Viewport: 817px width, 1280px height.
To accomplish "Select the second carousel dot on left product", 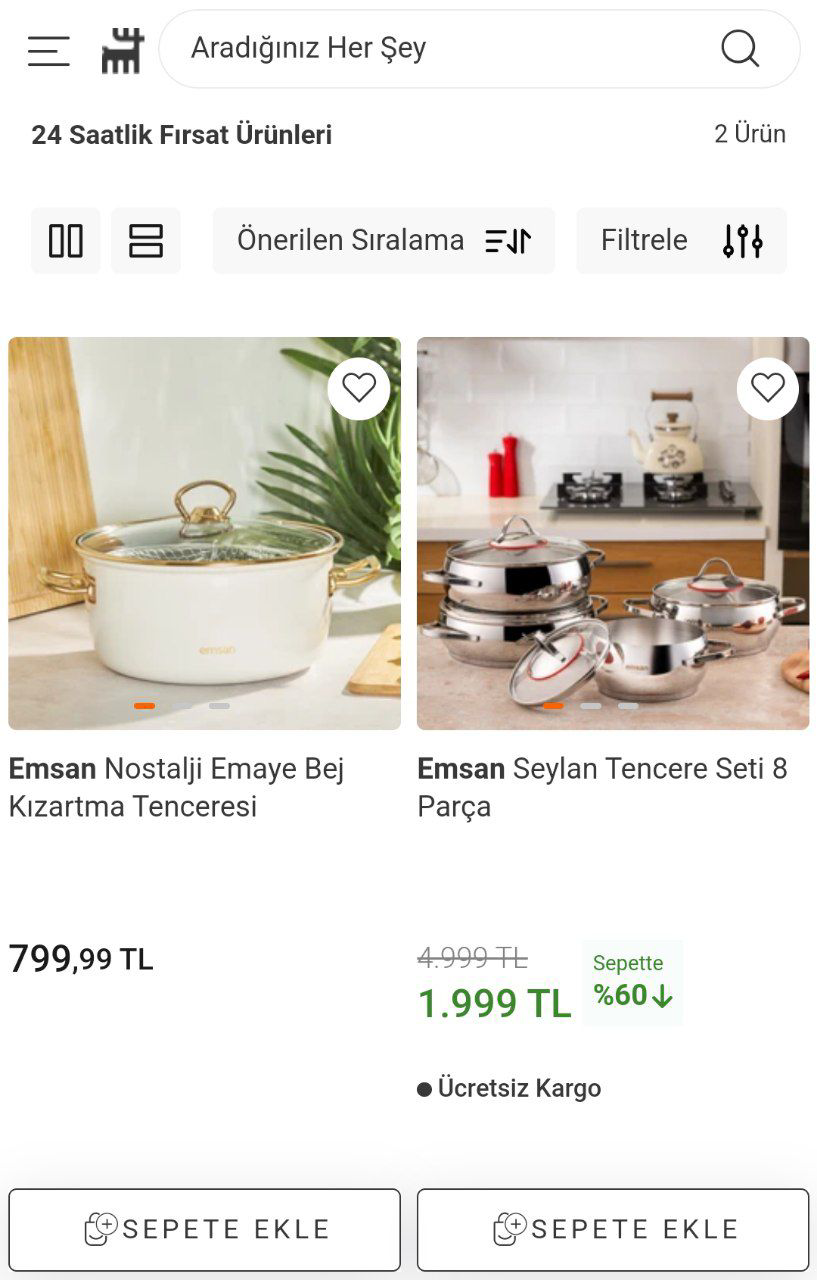I will pyautogui.click(x=182, y=705).
